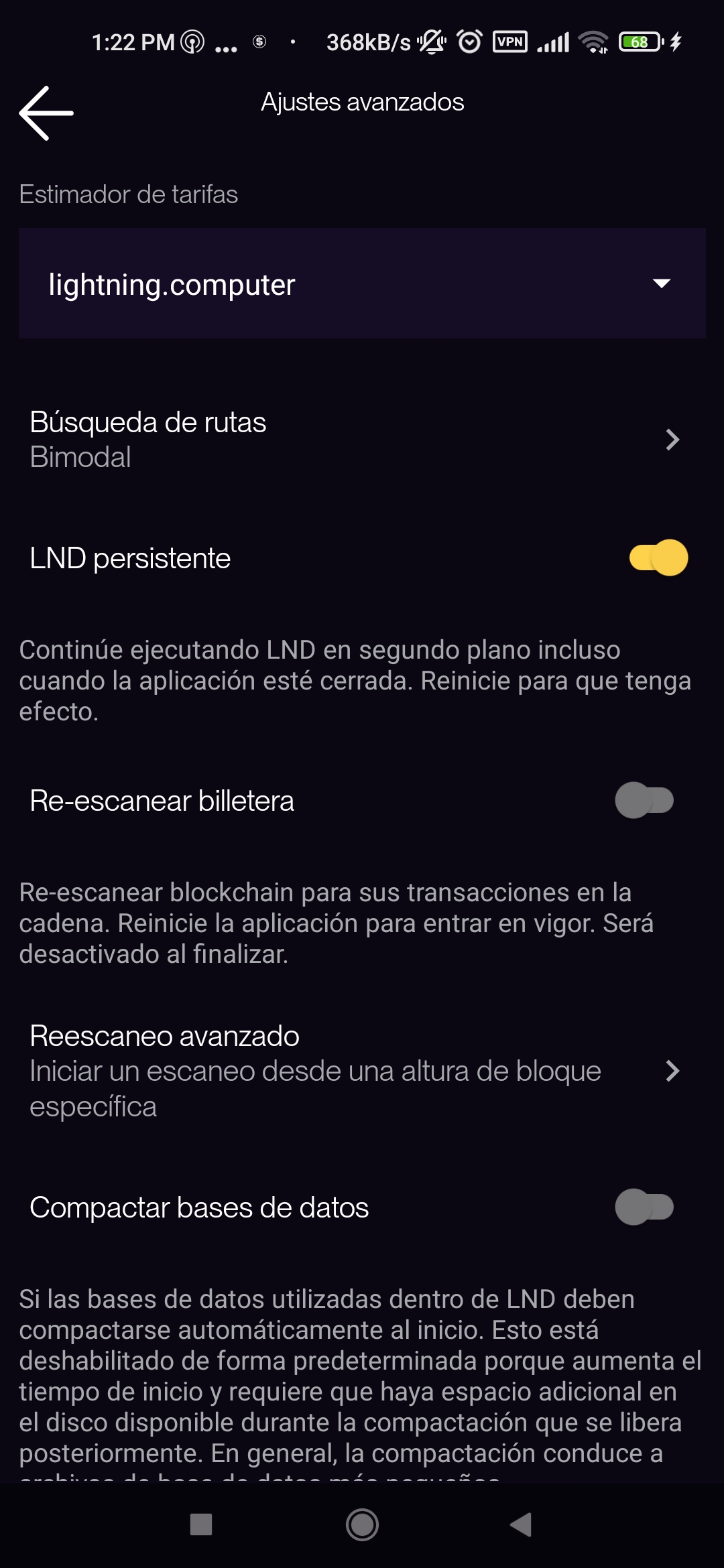Viewport: 724px width, 1568px height.
Task: Turn on Compactar bases de datos
Action: point(644,1207)
